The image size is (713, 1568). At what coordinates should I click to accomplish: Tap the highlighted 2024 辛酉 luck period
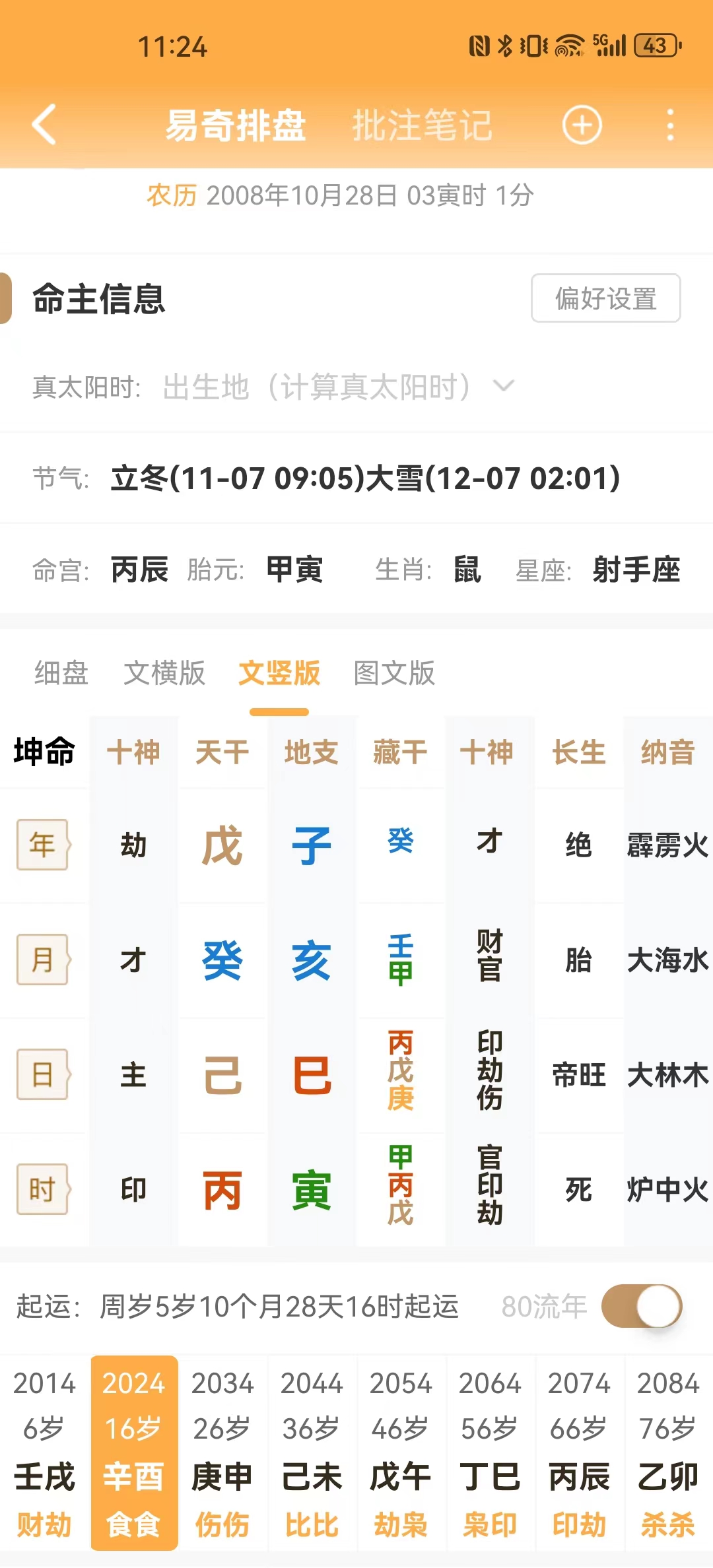click(x=134, y=1453)
